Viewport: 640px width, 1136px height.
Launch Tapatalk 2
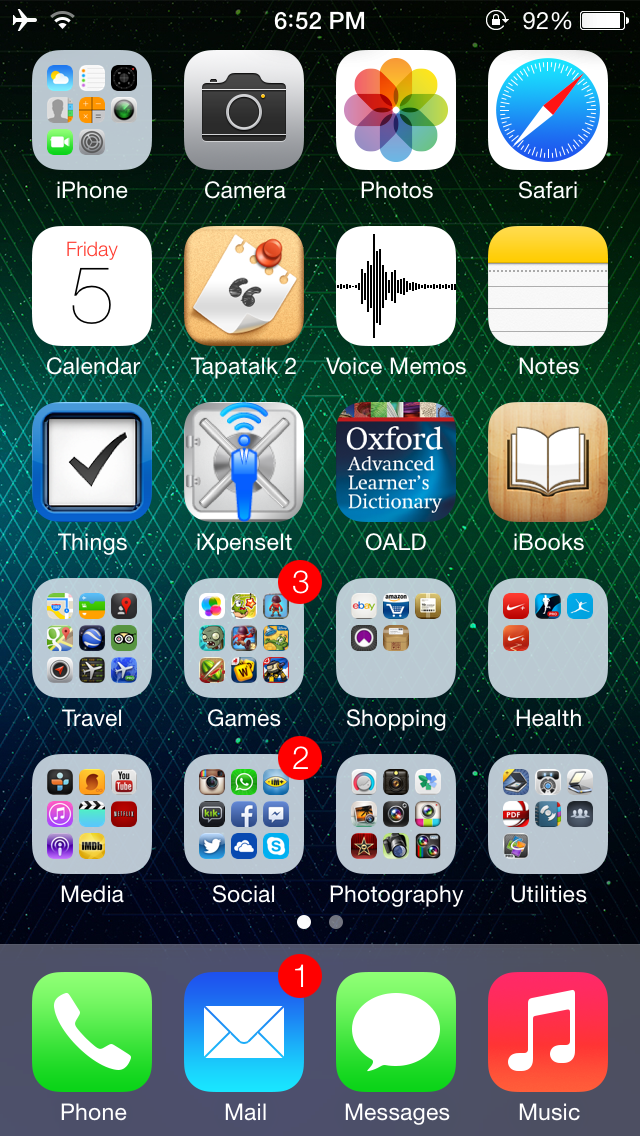tap(244, 286)
